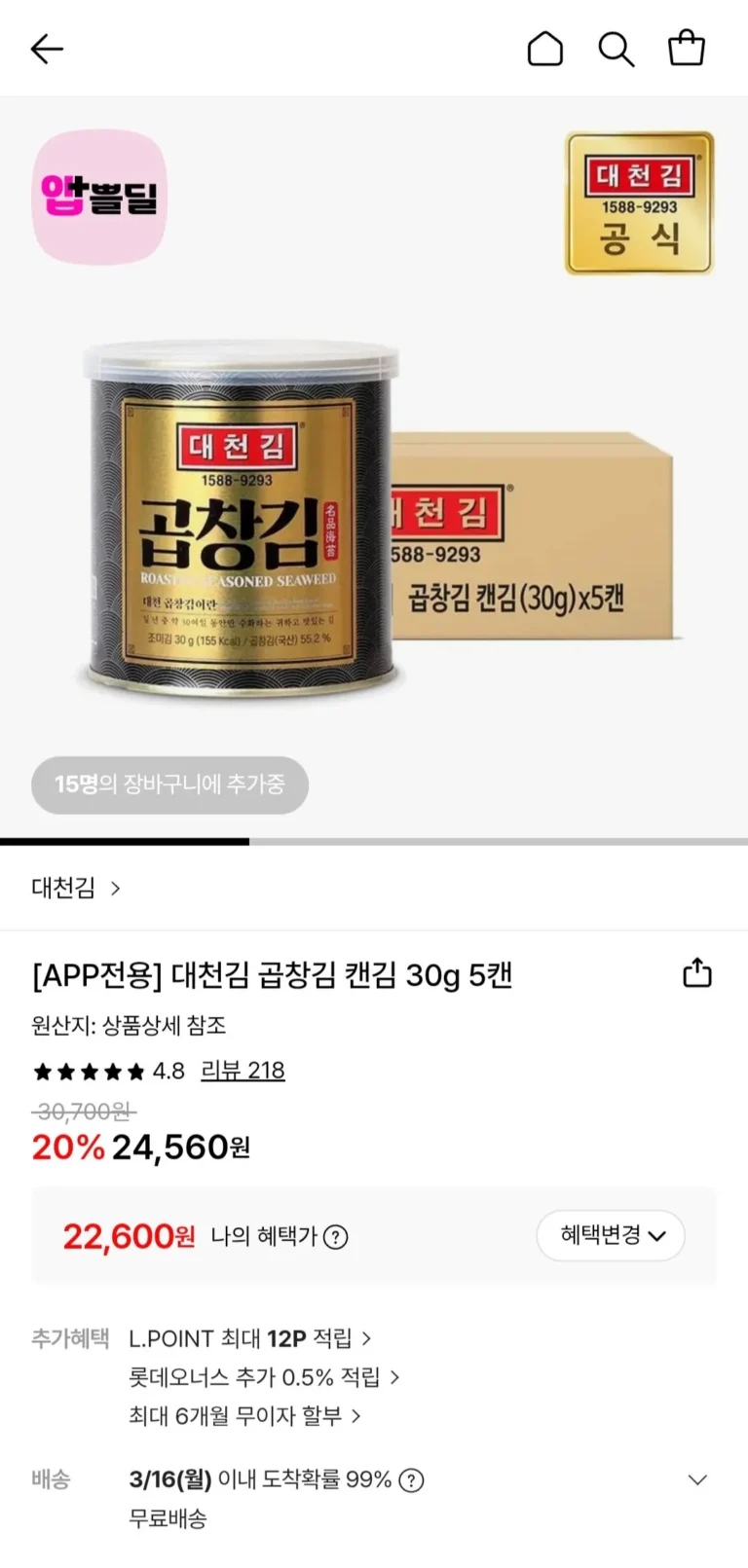748x1568 pixels.
Task: Expand the 배송 delivery section
Action: tap(696, 1480)
